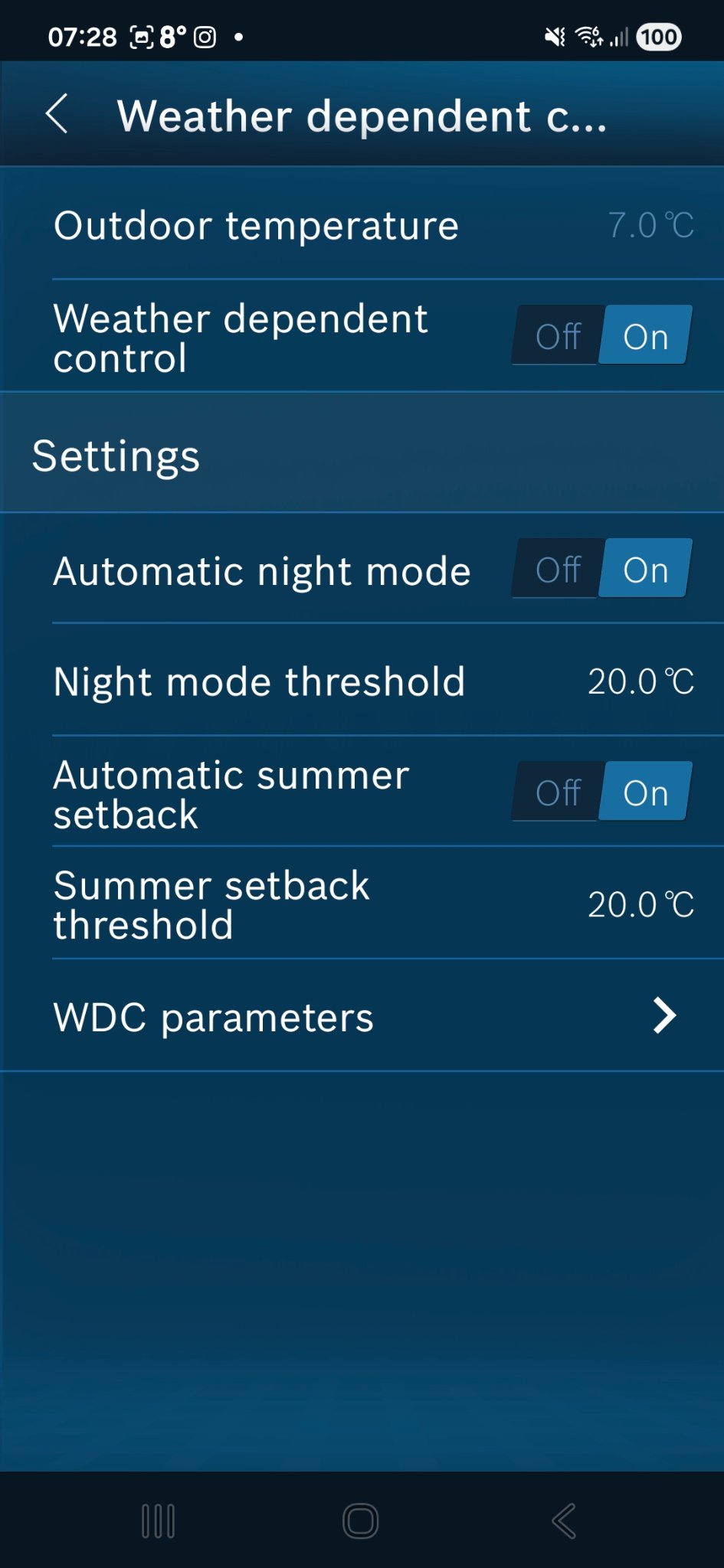
Task: Change the Summer setback threshold
Action: click(640, 904)
